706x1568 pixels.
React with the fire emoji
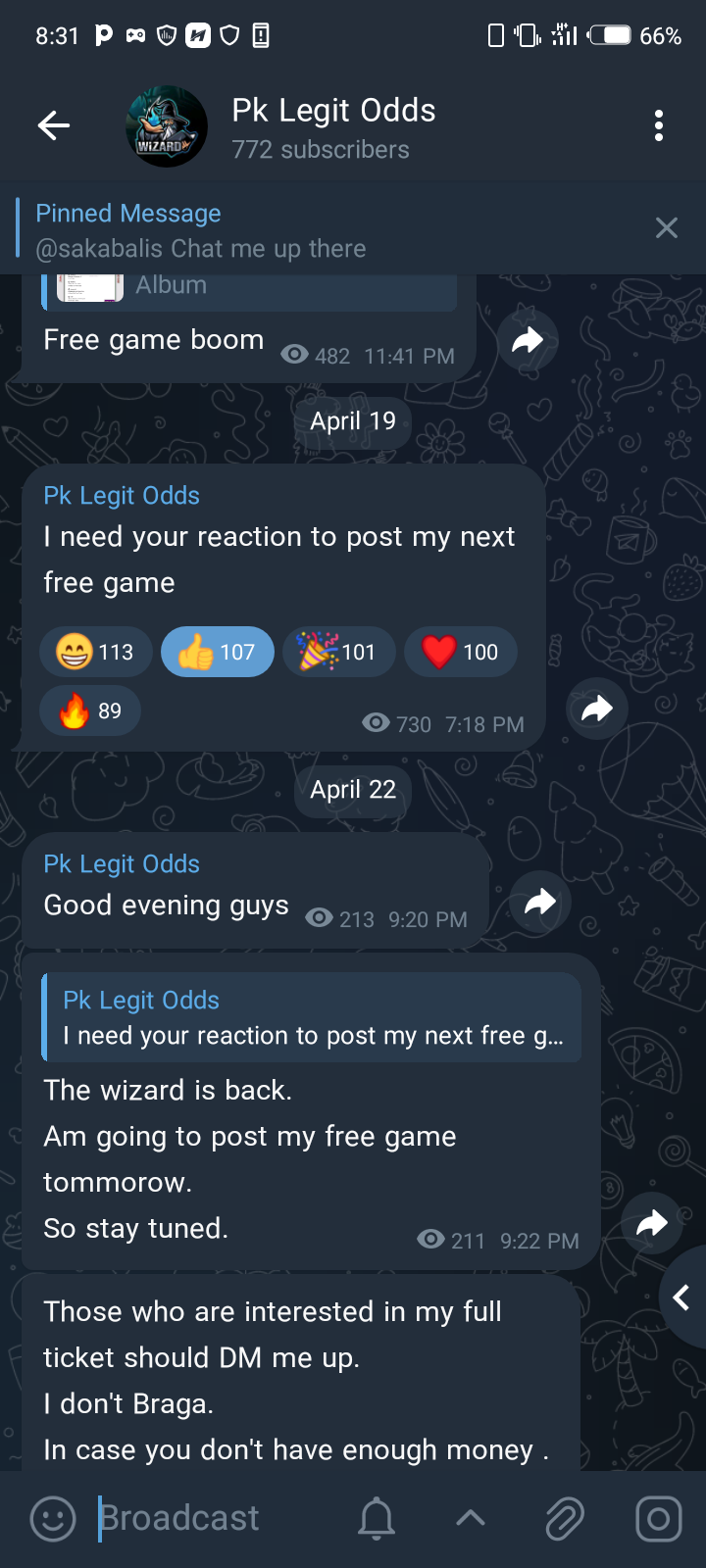(89, 710)
